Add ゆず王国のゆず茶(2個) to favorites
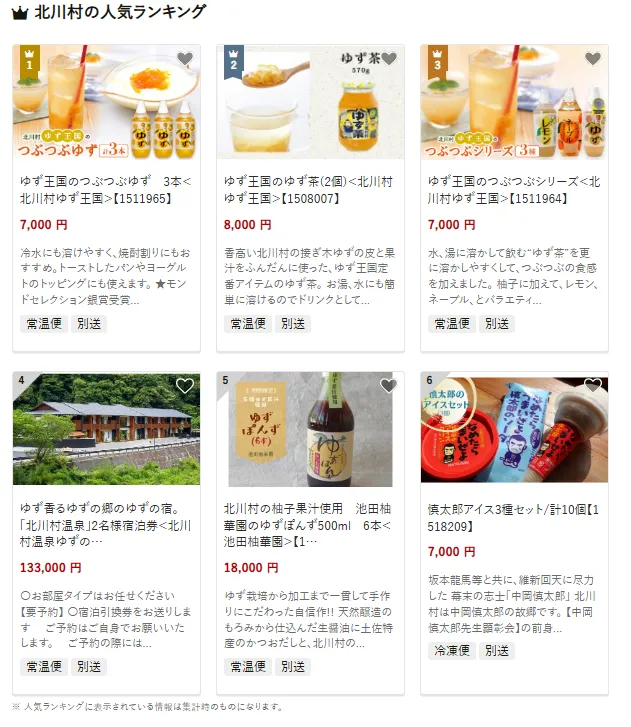Viewport: 631px width, 727px height. [x=388, y=59]
